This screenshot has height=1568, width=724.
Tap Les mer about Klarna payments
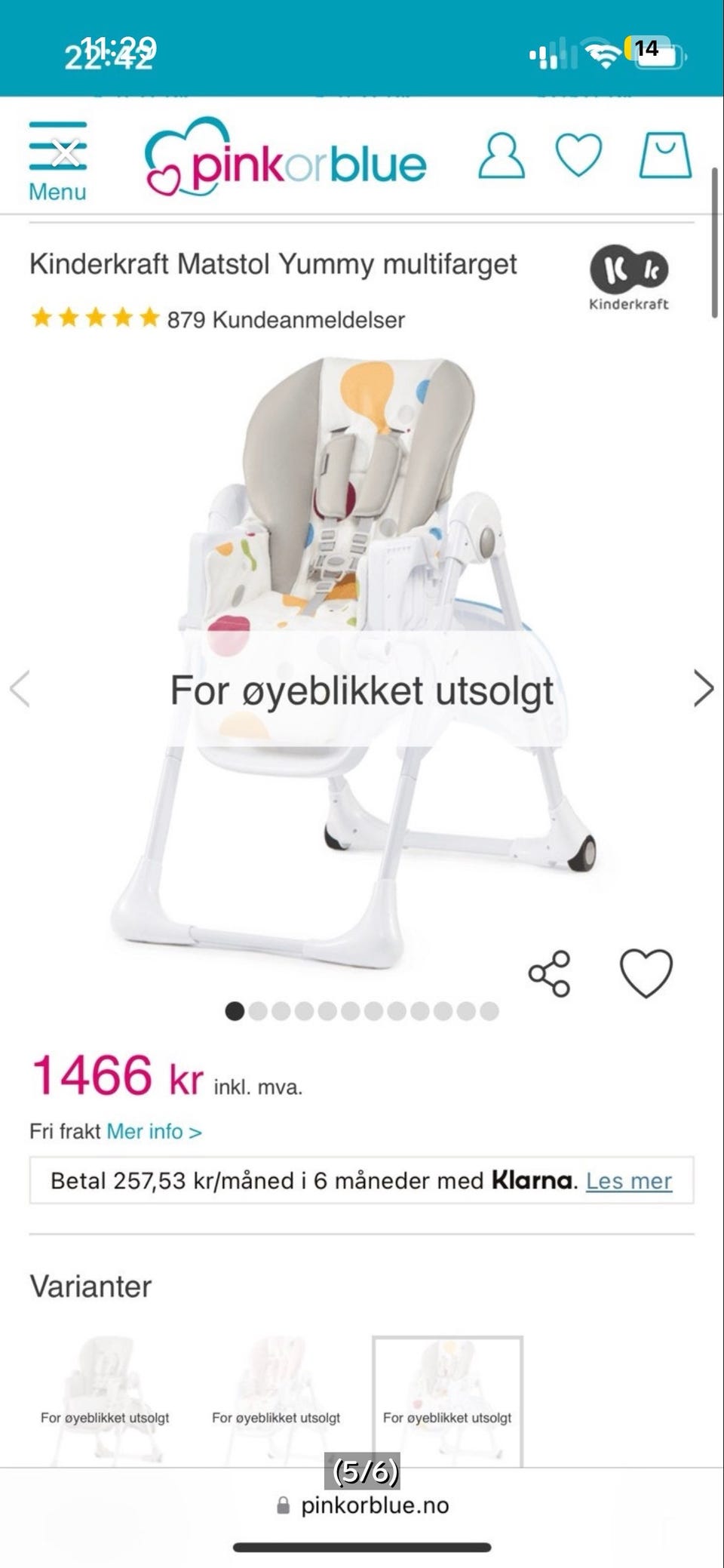[x=628, y=1181]
